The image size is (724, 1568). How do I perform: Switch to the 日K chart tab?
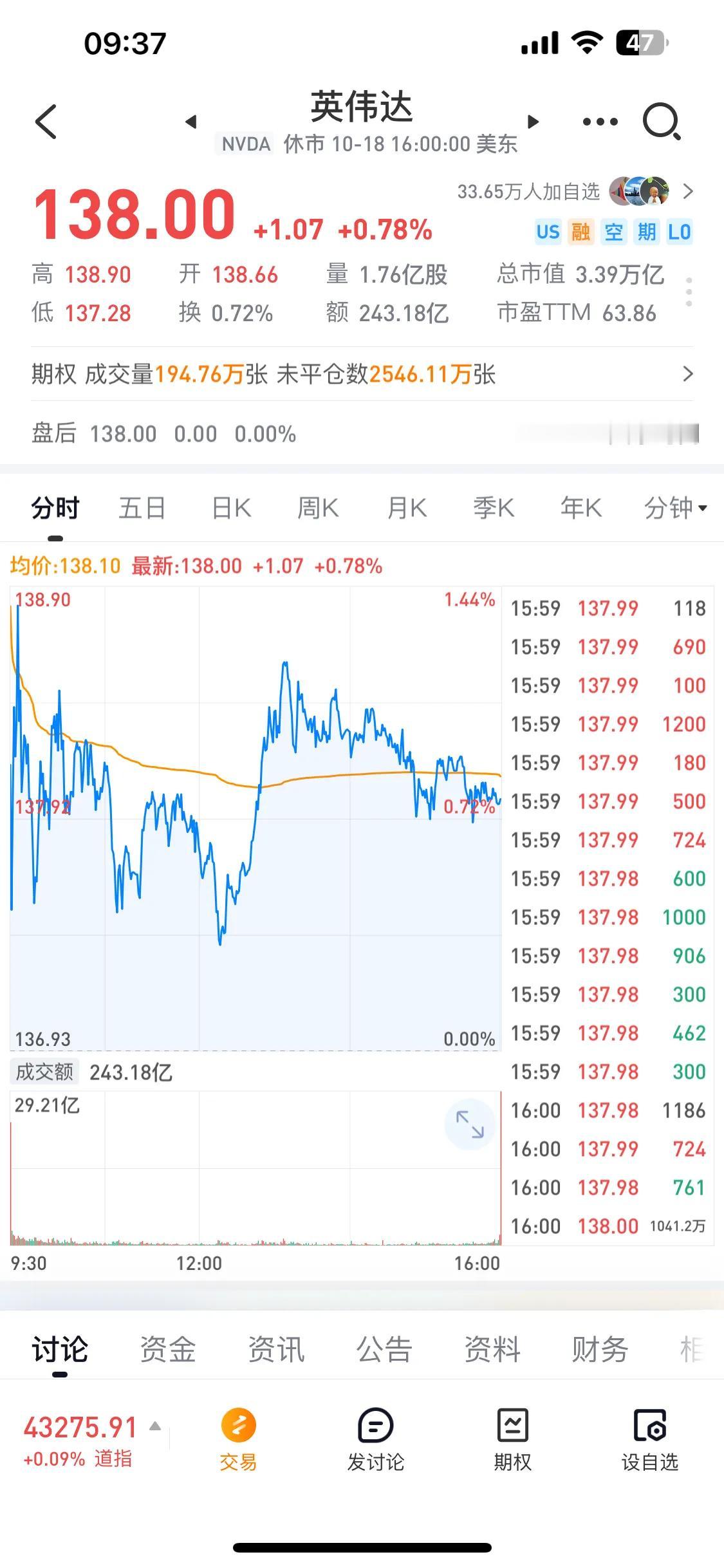(x=232, y=509)
